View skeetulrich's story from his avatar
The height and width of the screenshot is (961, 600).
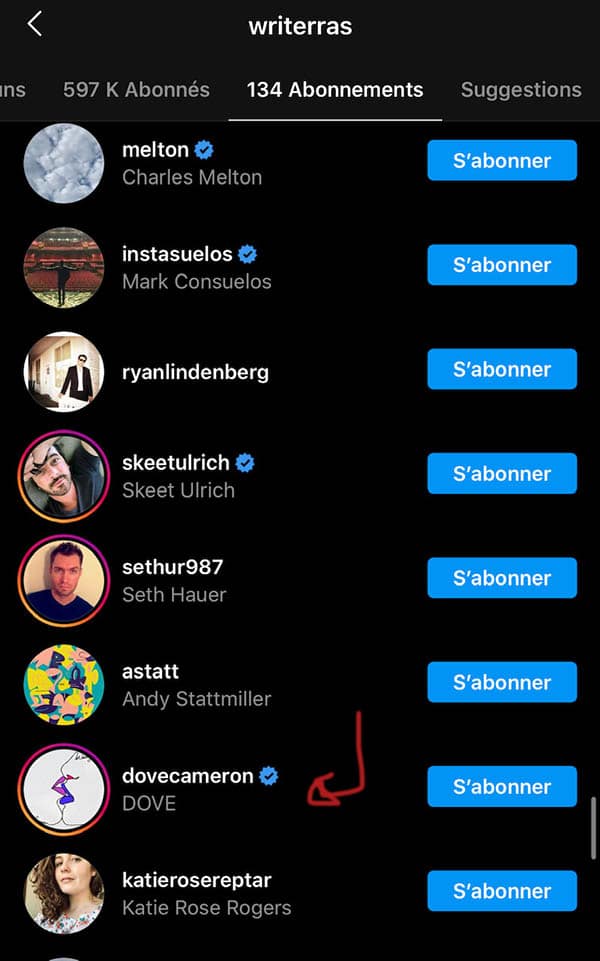63,476
